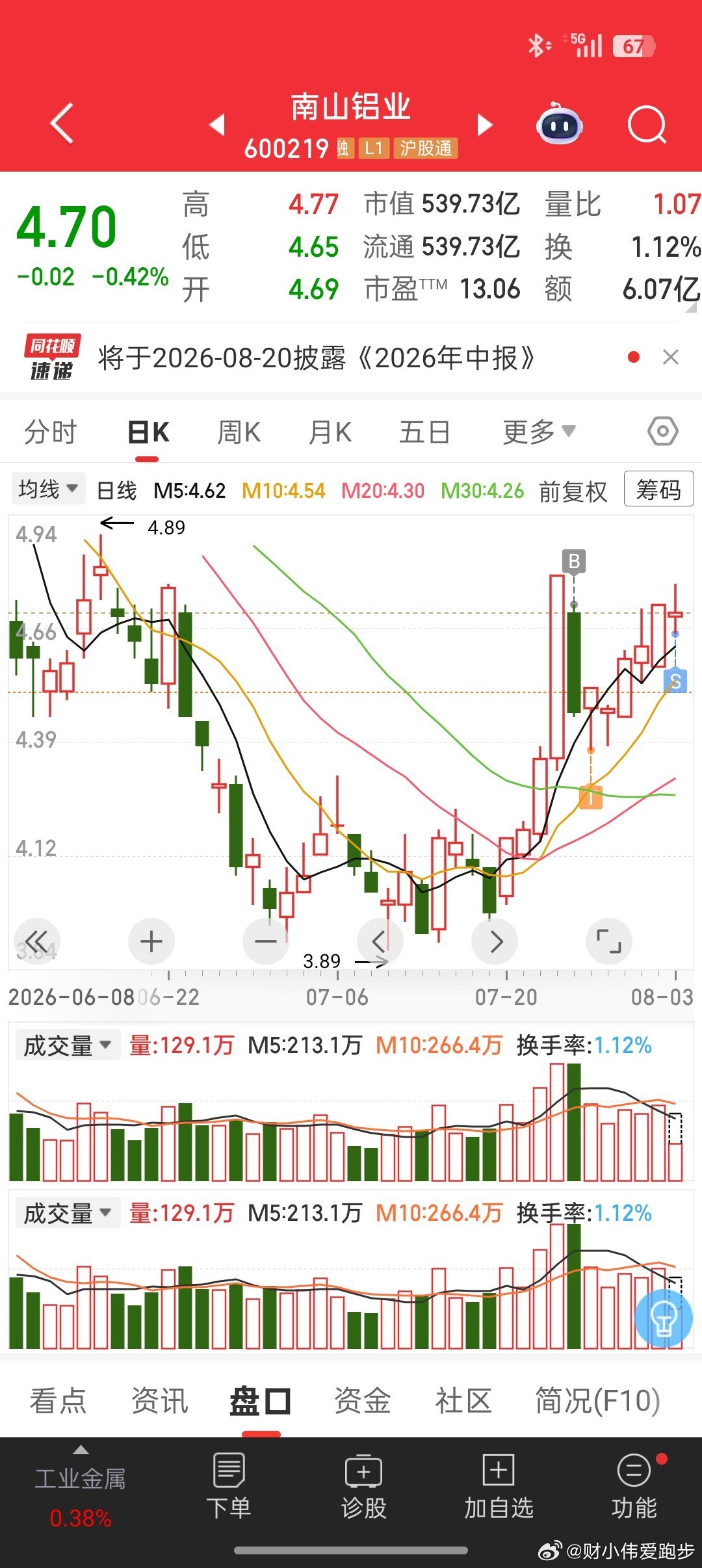
Task: Dismiss the 2026年中报 announcement banner
Action: pyautogui.click(x=670, y=357)
